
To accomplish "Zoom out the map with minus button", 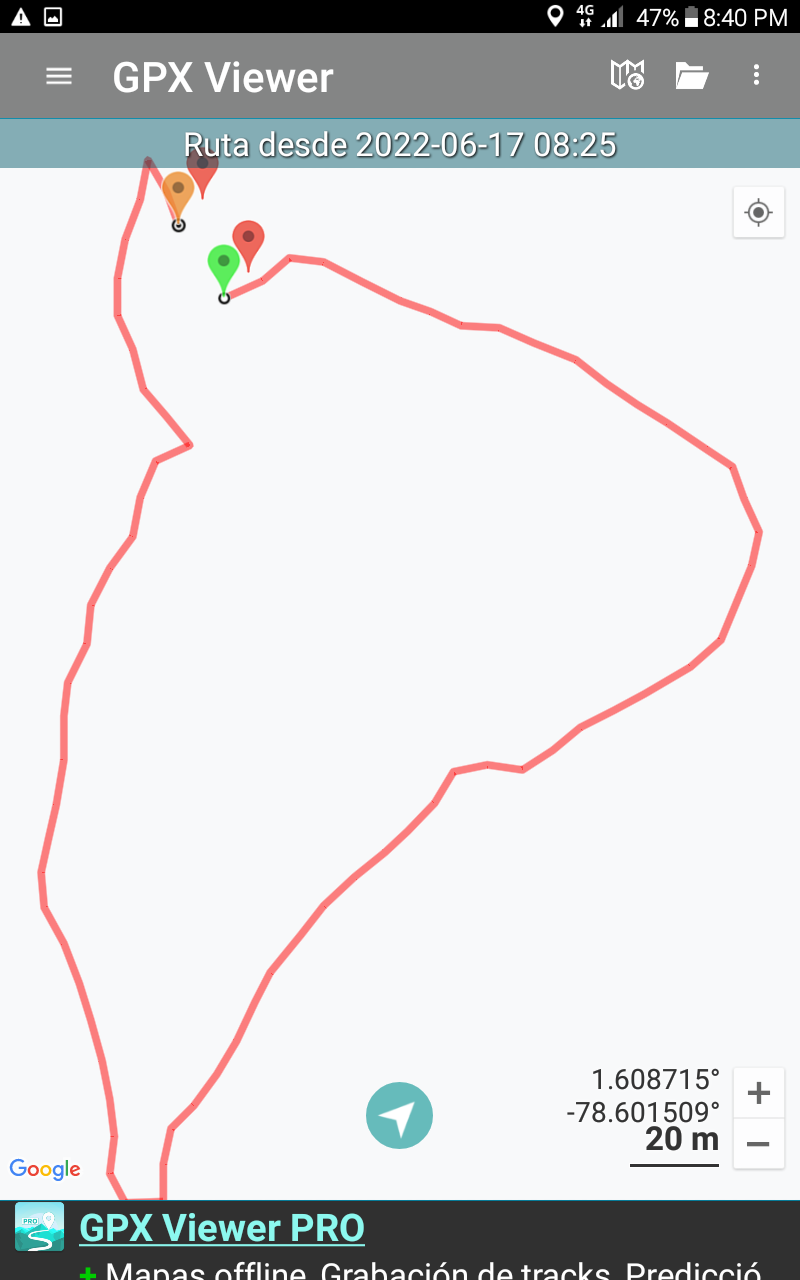I will (x=758, y=1144).
